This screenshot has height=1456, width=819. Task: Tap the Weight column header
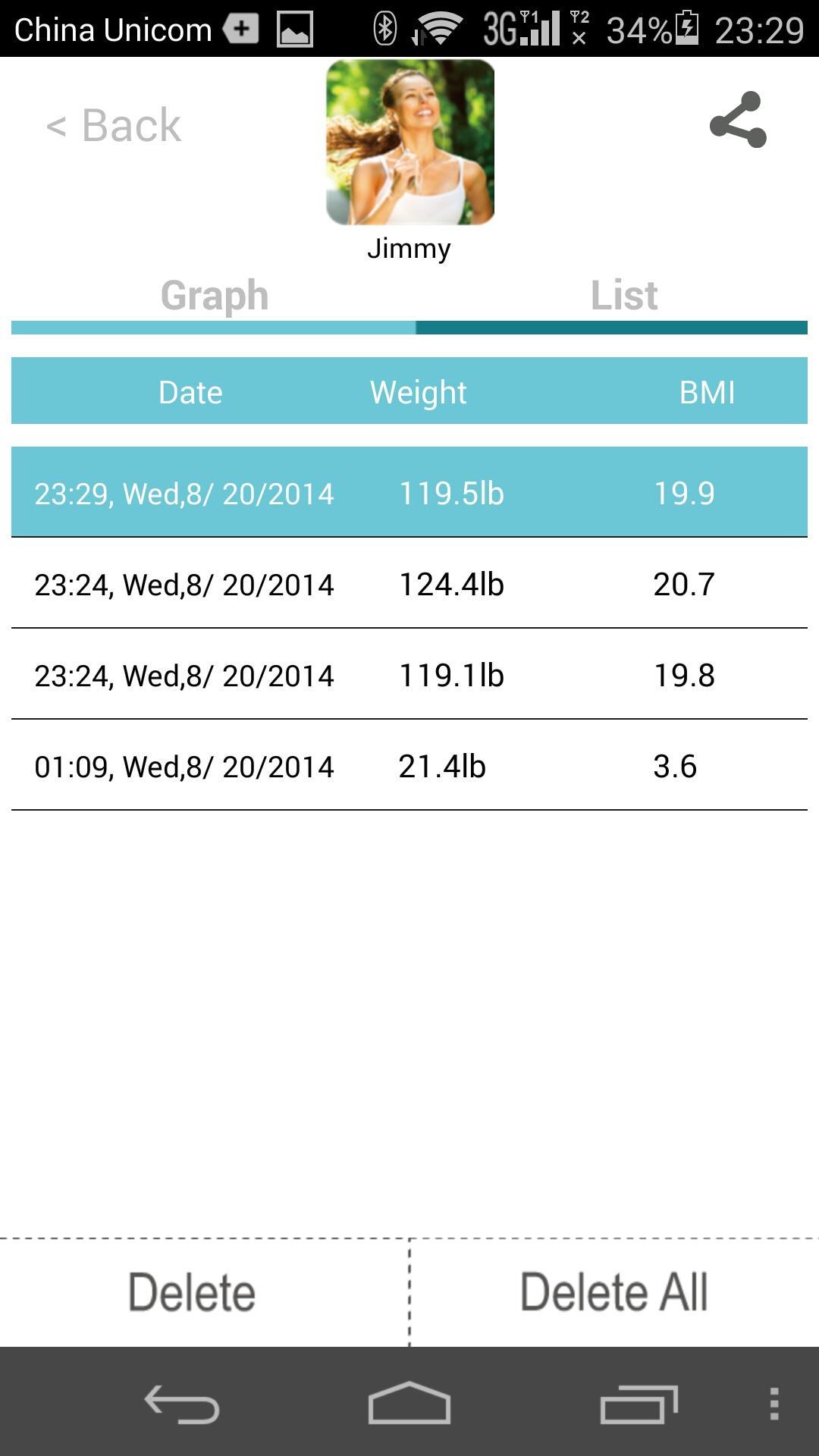pyautogui.click(x=417, y=391)
